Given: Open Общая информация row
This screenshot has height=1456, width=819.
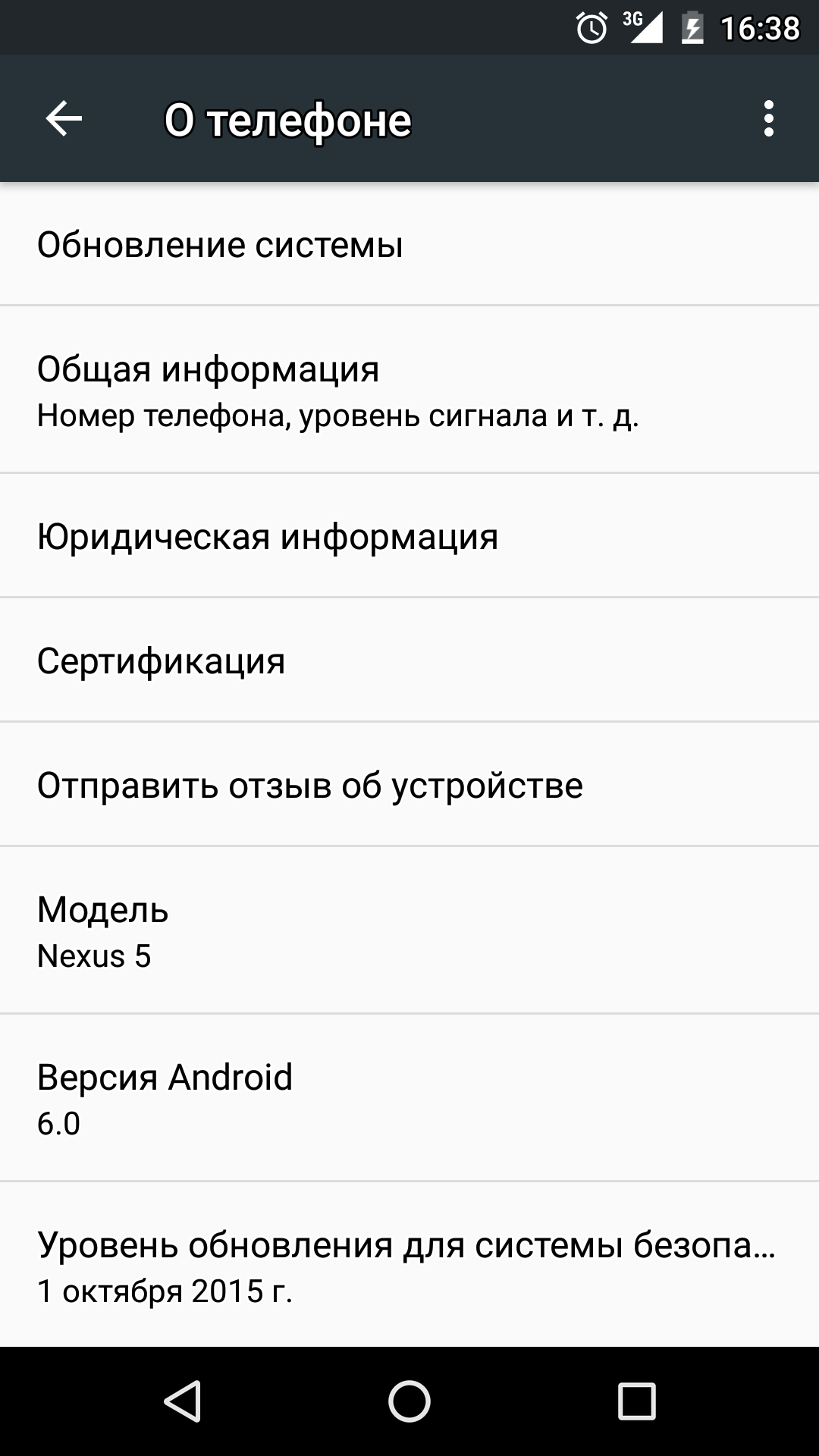Looking at the screenshot, I should tap(409, 391).
